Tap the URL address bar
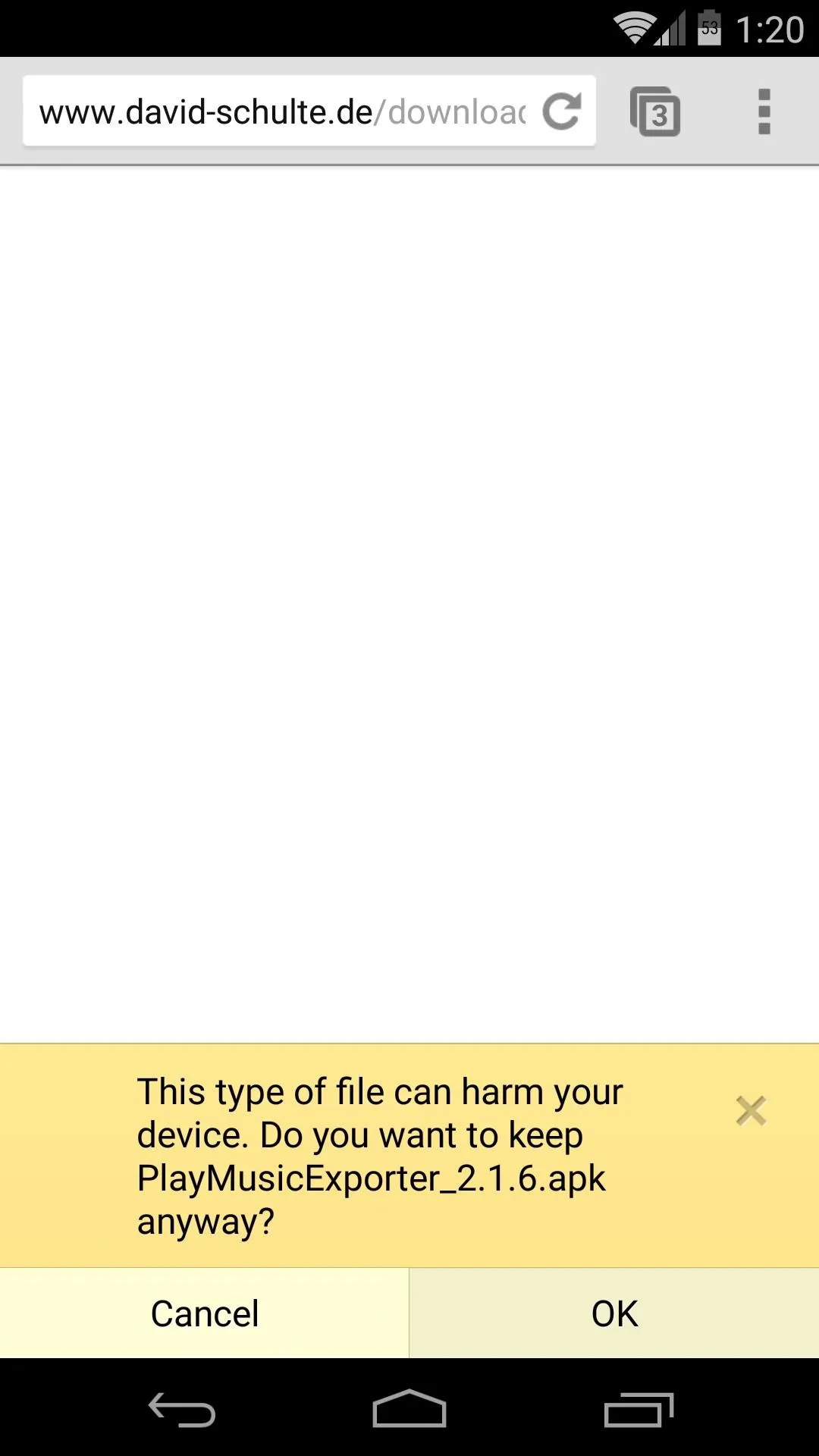819x1456 pixels. [x=282, y=111]
